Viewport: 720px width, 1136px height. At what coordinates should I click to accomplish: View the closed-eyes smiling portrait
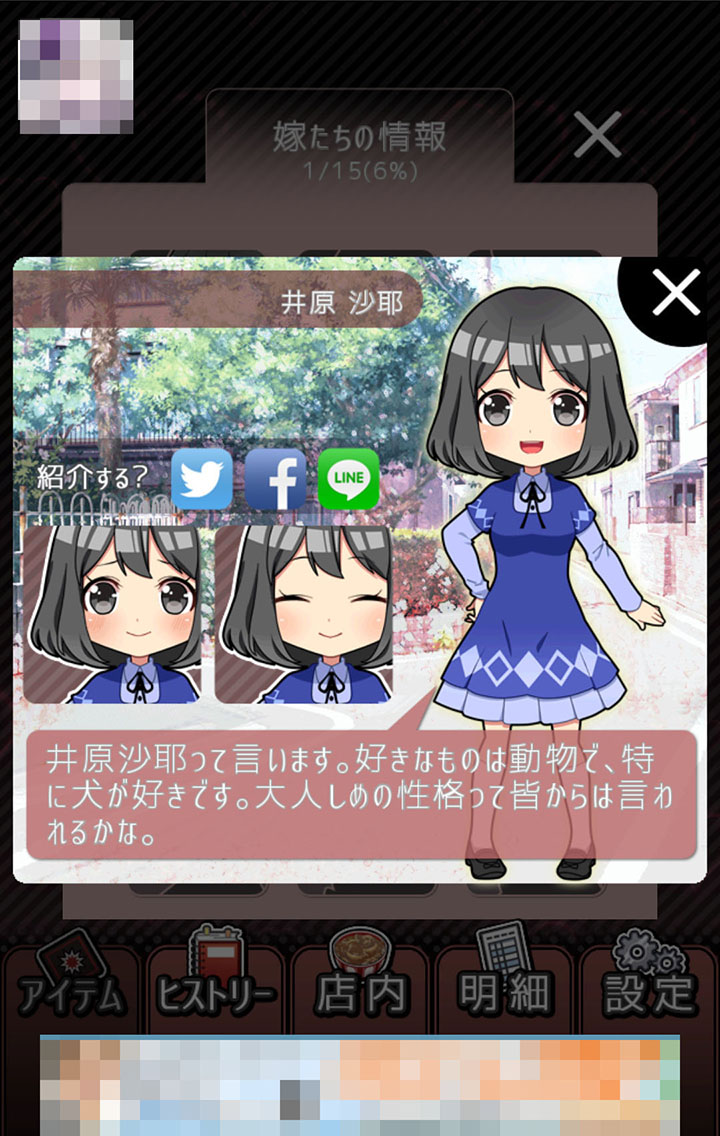(304, 614)
